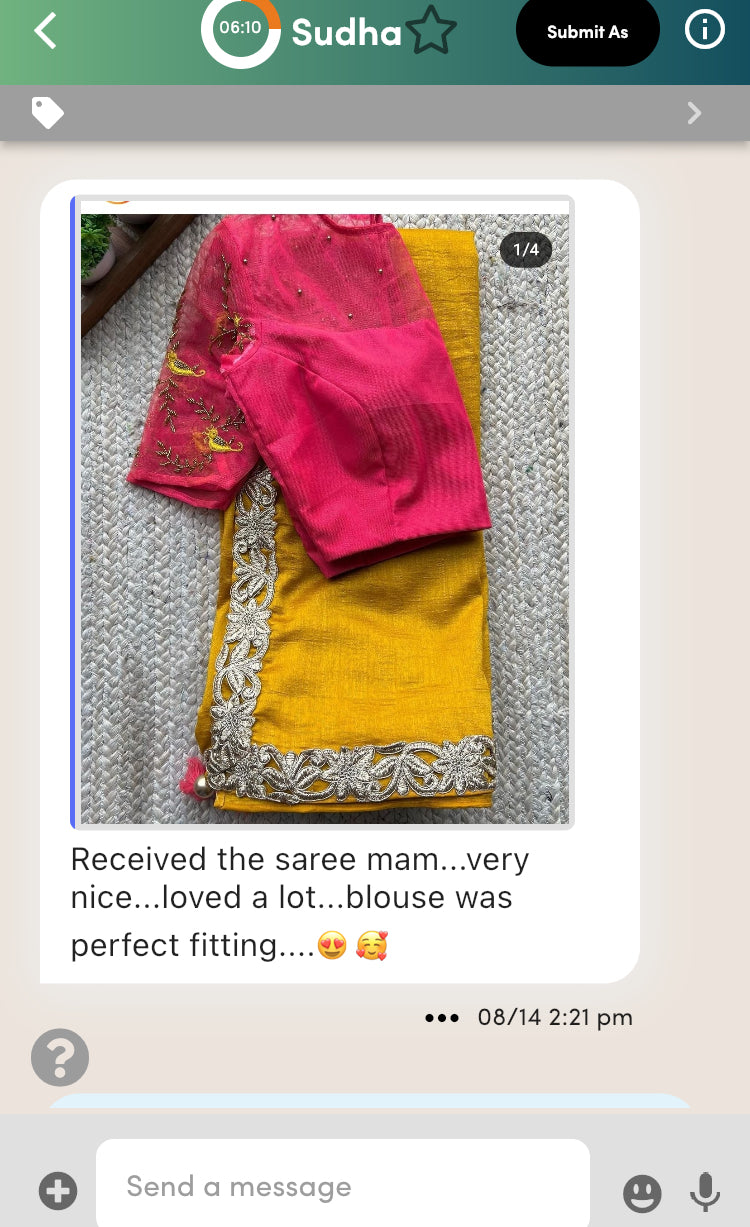Open the tag icon bar
This screenshot has height=1227, width=750.
[x=47, y=113]
